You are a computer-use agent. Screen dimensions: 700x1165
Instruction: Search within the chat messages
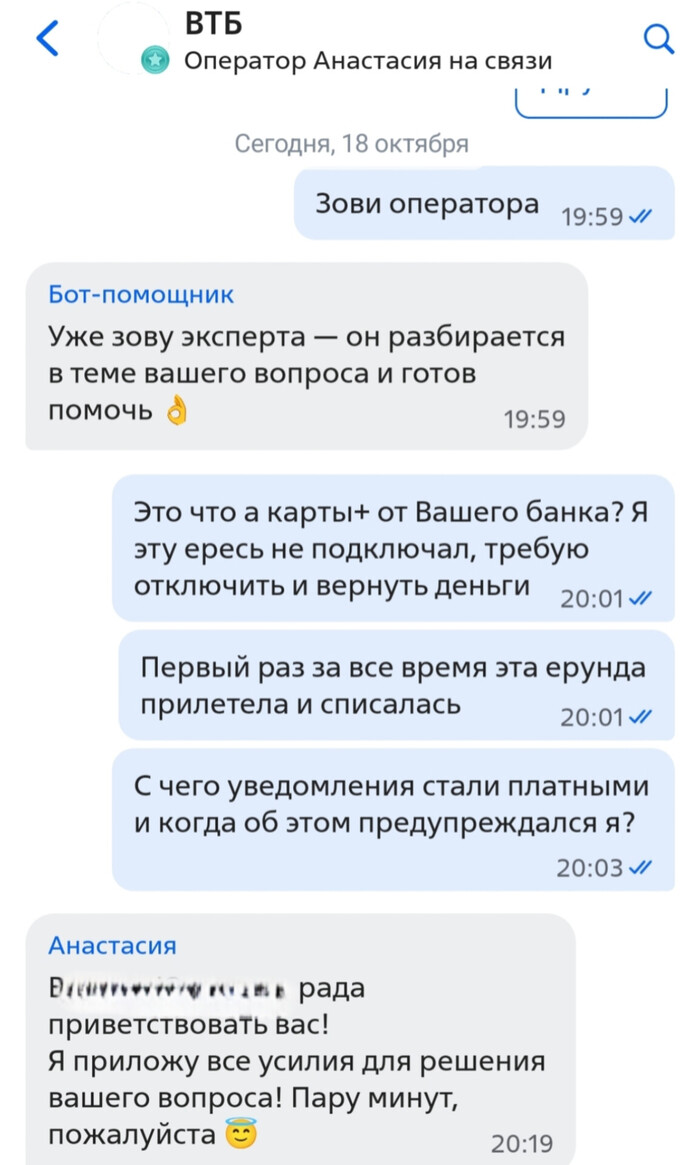point(657,40)
